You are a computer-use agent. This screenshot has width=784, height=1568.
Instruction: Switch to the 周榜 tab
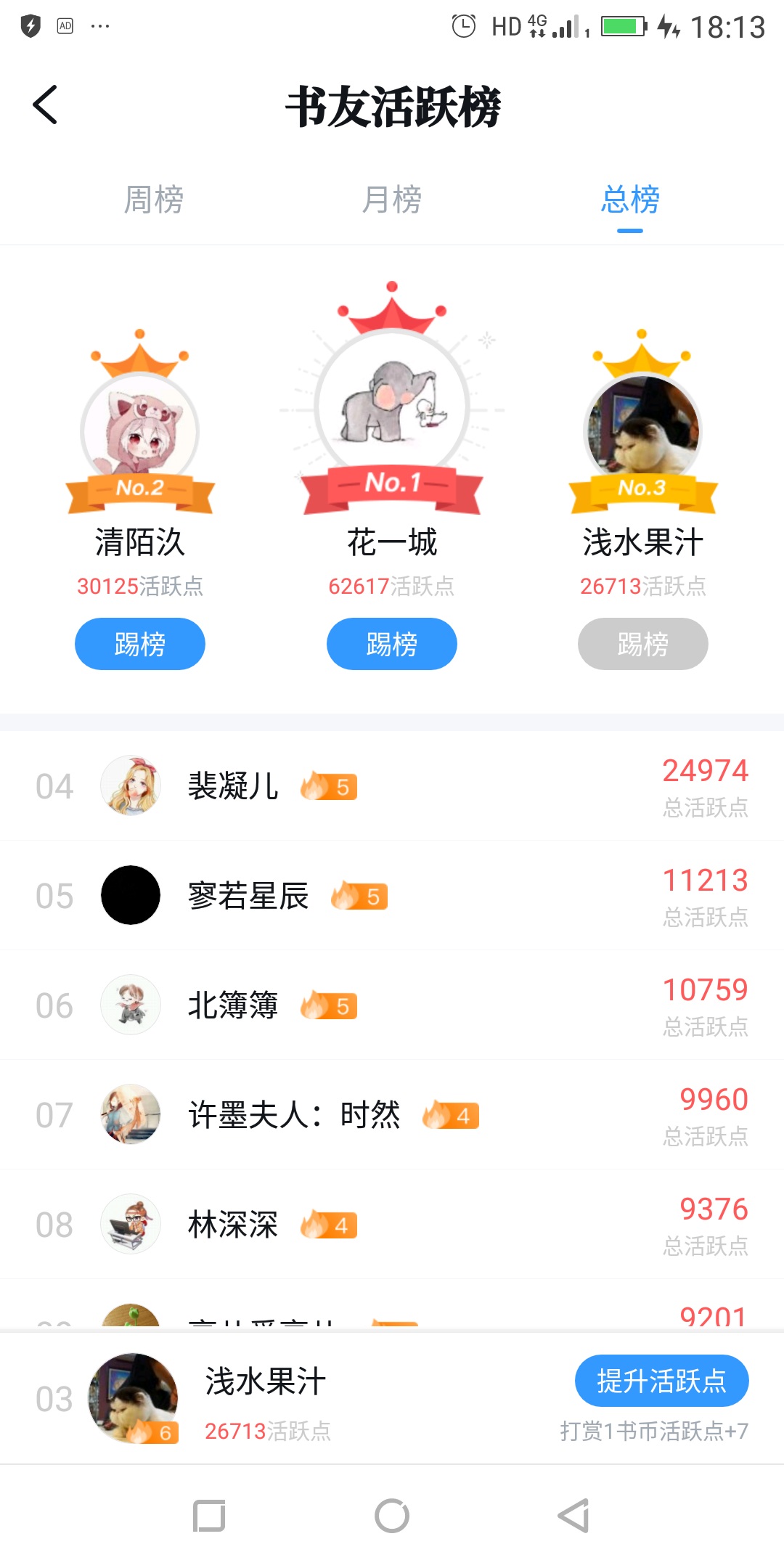tap(153, 200)
